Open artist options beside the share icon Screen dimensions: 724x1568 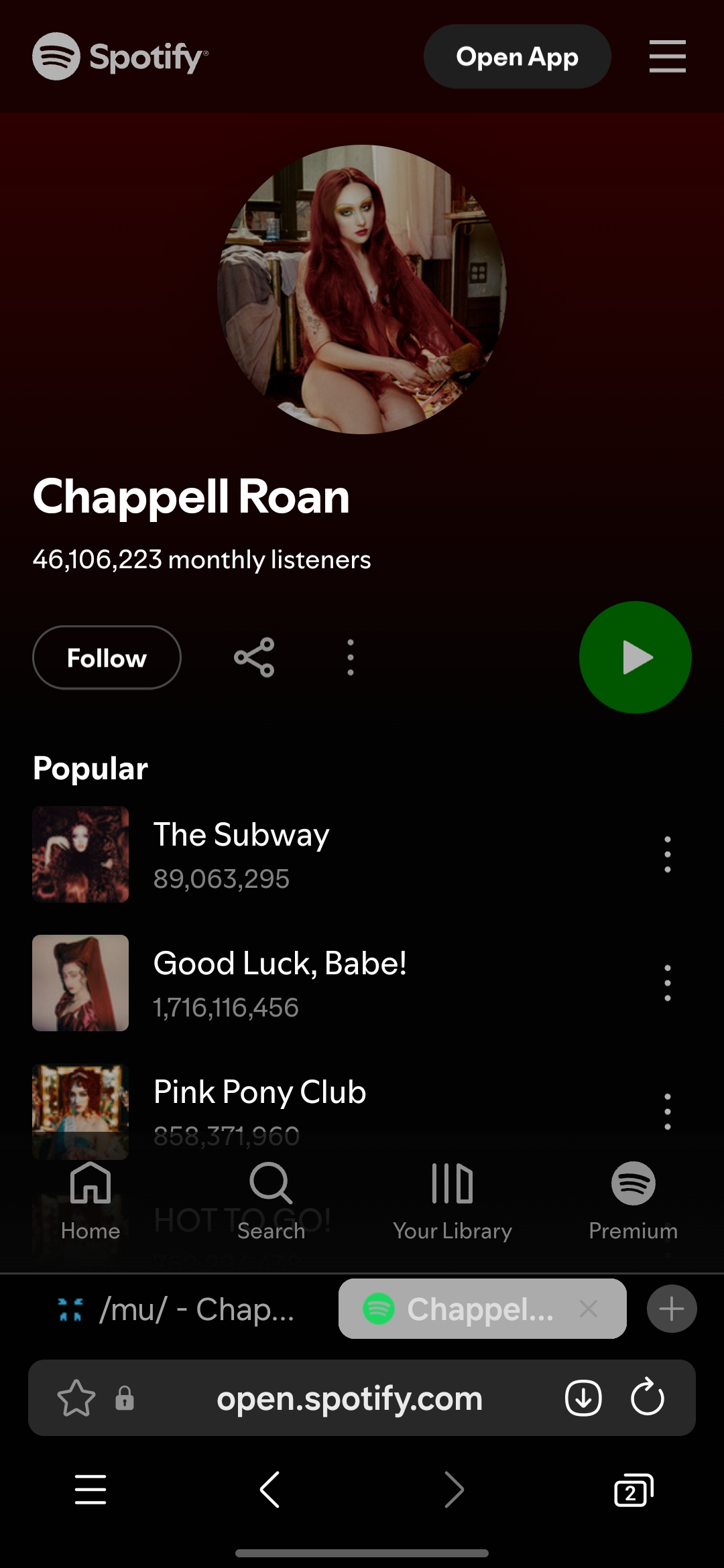click(350, 657)
